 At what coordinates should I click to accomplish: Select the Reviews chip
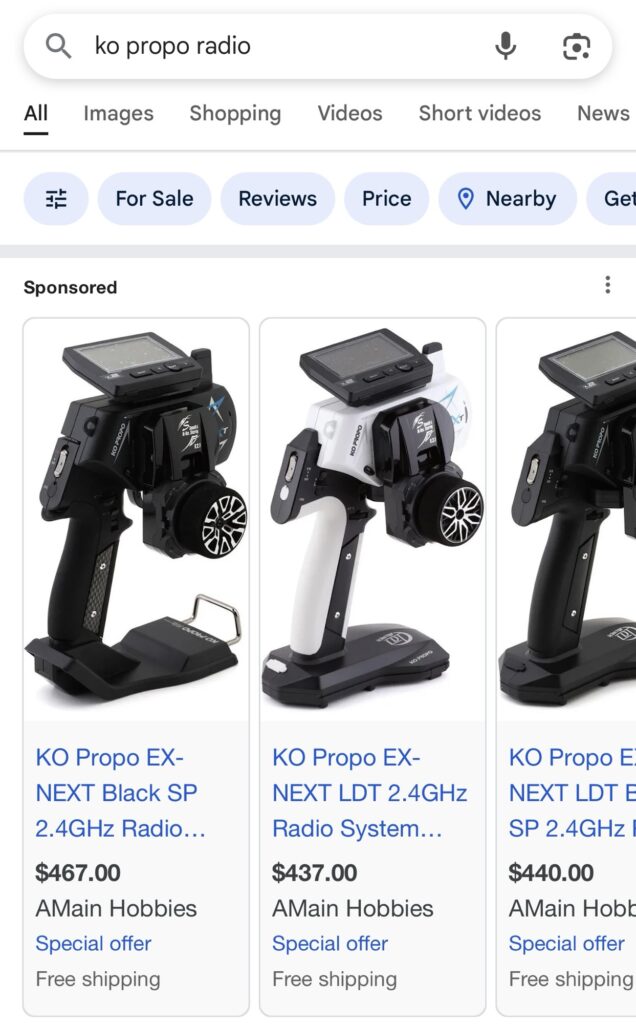coord(277,198)
